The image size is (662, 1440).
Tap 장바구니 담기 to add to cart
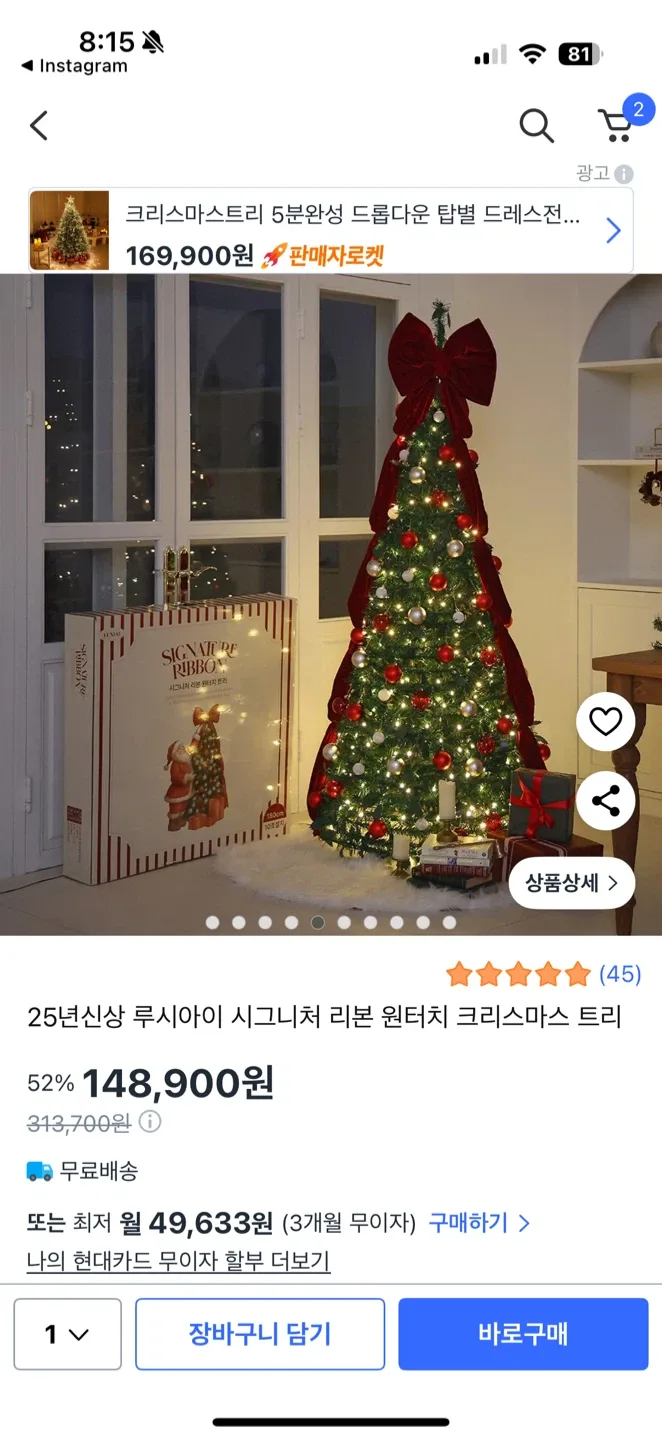pos(260,1334)
